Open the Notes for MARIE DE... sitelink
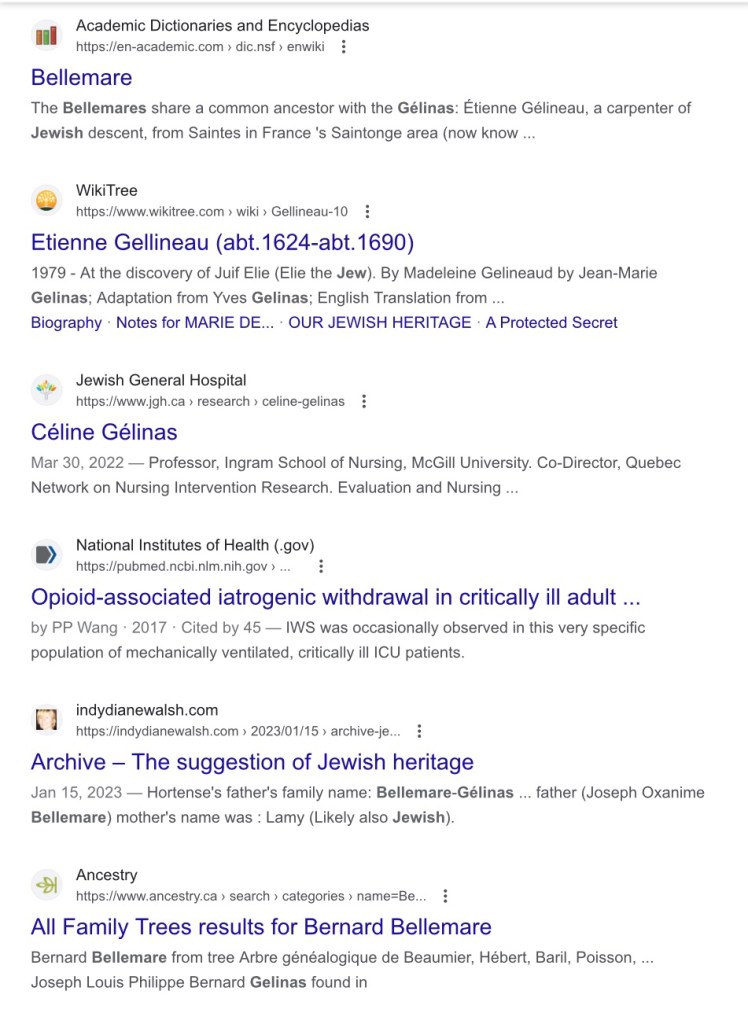Image resolution: width=748 pixels, height=1024 pixels. pyautogui.click(x=195, y=322)
